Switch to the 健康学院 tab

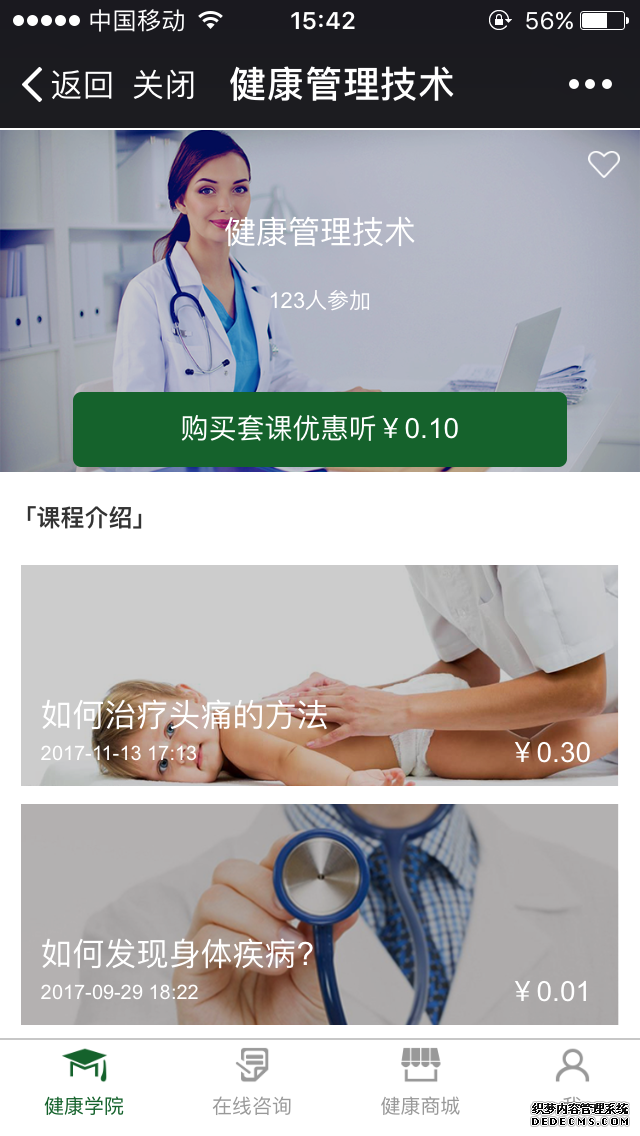pos(84,1084)
